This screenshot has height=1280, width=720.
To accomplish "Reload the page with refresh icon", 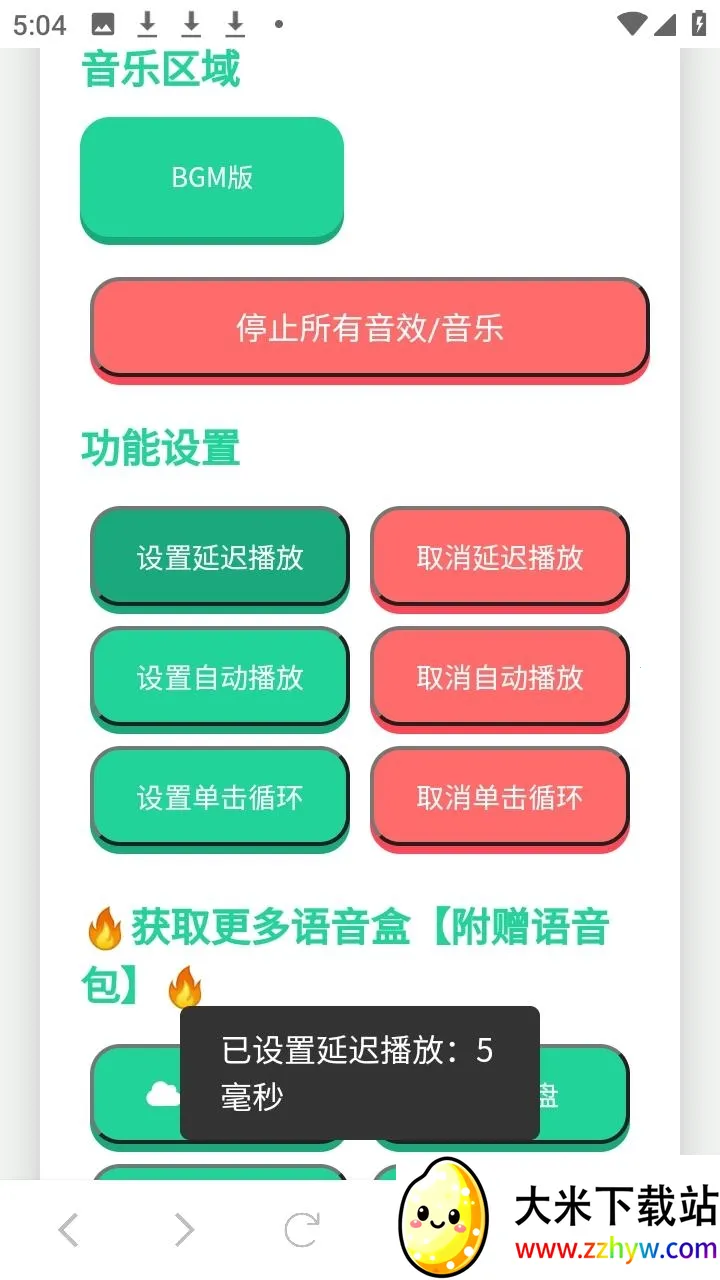I will click(x=301, y=1229).
